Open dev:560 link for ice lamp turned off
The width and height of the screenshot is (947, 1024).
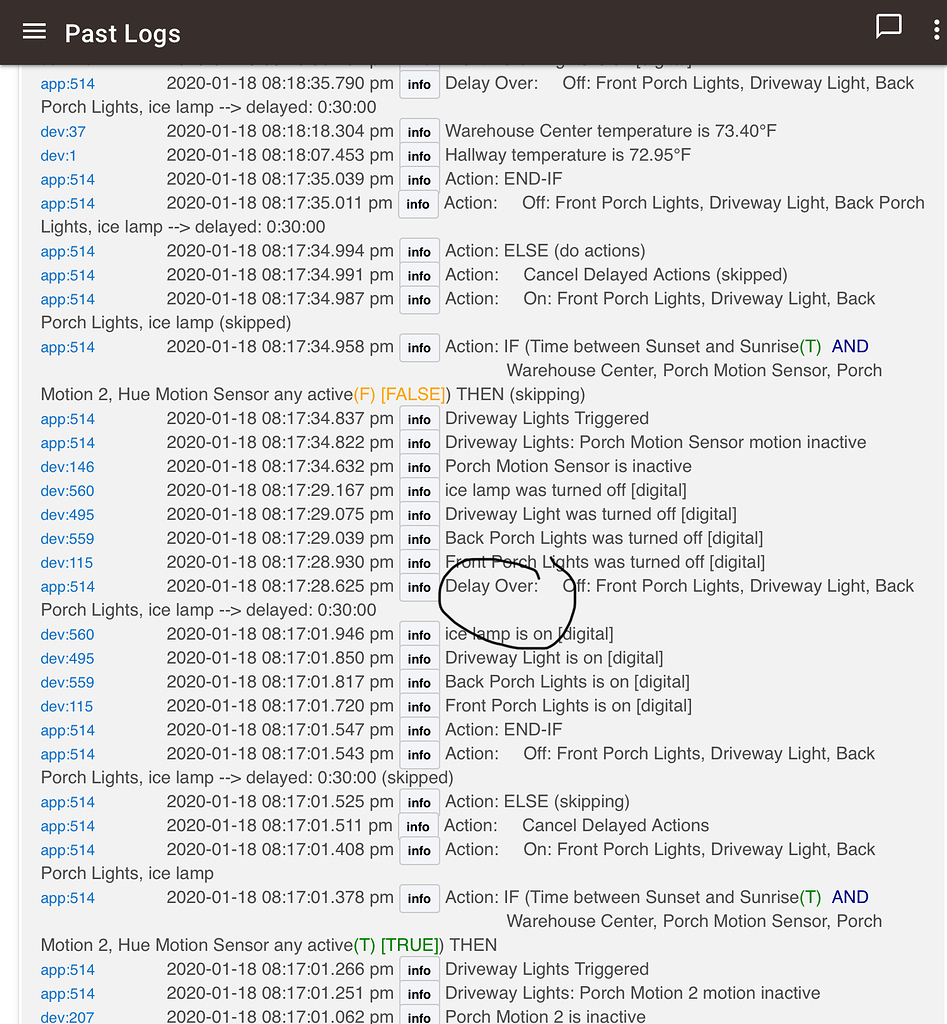pos(67,491)
